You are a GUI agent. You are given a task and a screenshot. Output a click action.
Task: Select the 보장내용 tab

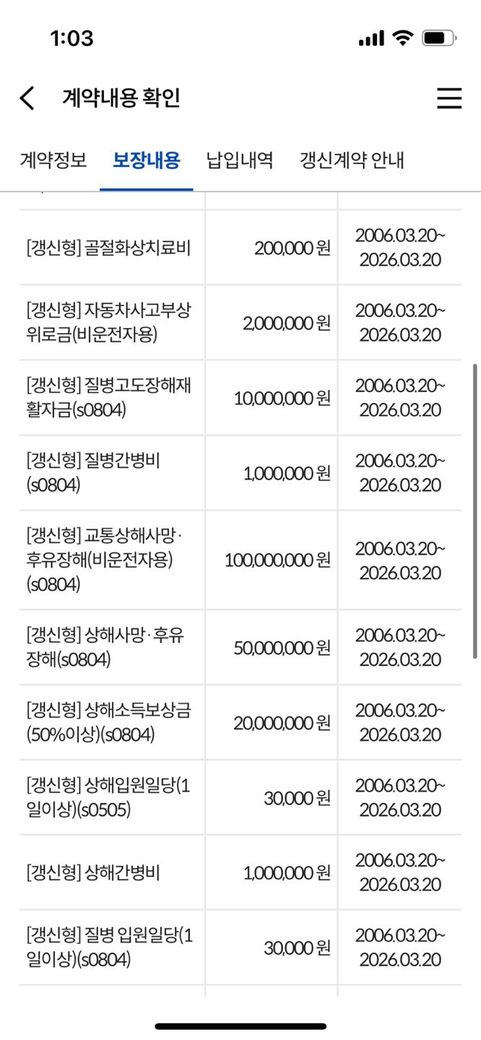click(x=147, y=160)
